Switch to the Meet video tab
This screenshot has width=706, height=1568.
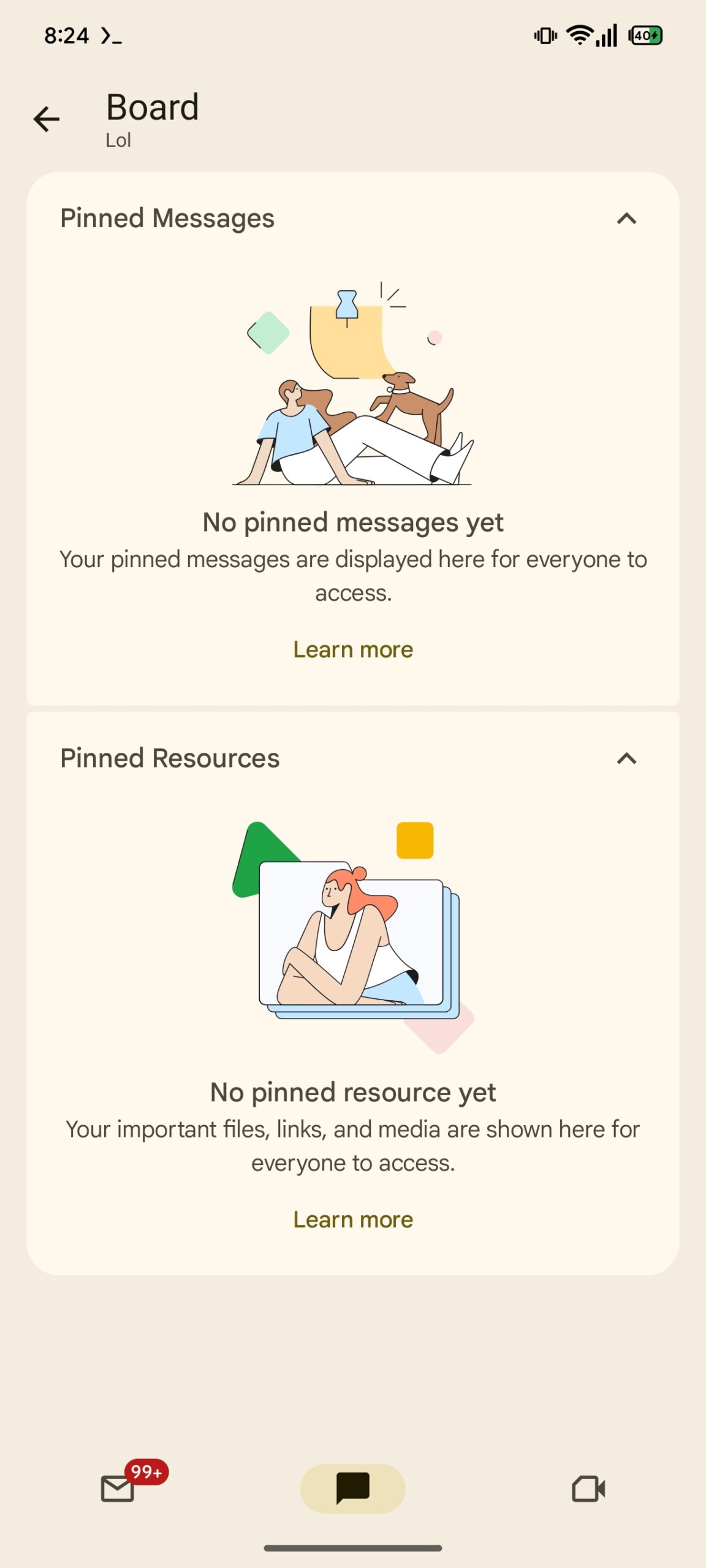point(588,1488)
